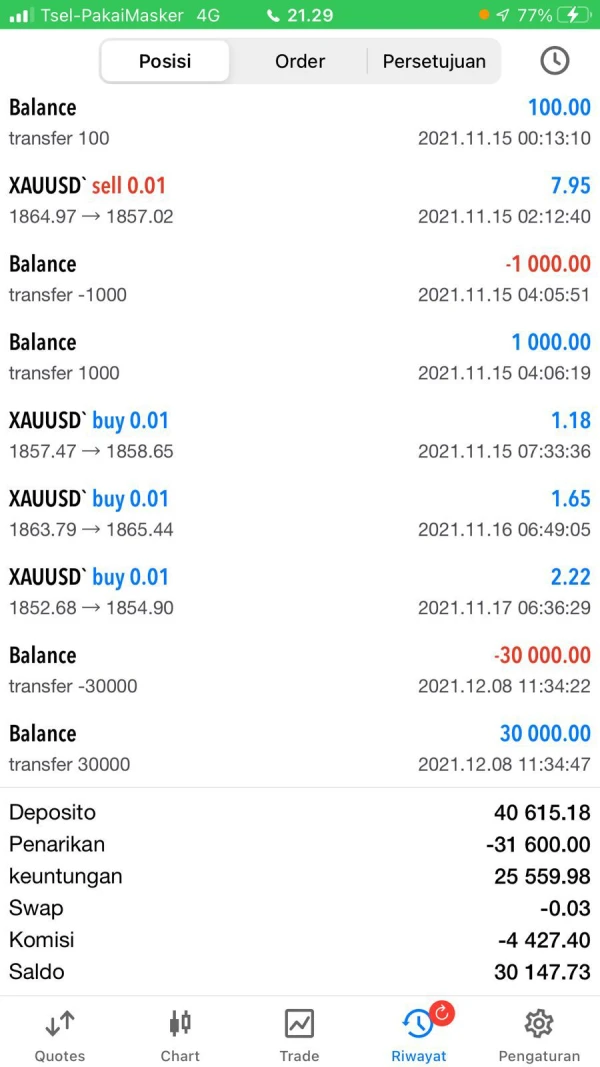Expand the XAUUSD buy trade with profit 1.18
This screenshot has height=1067, width=600.
point(300,435)
